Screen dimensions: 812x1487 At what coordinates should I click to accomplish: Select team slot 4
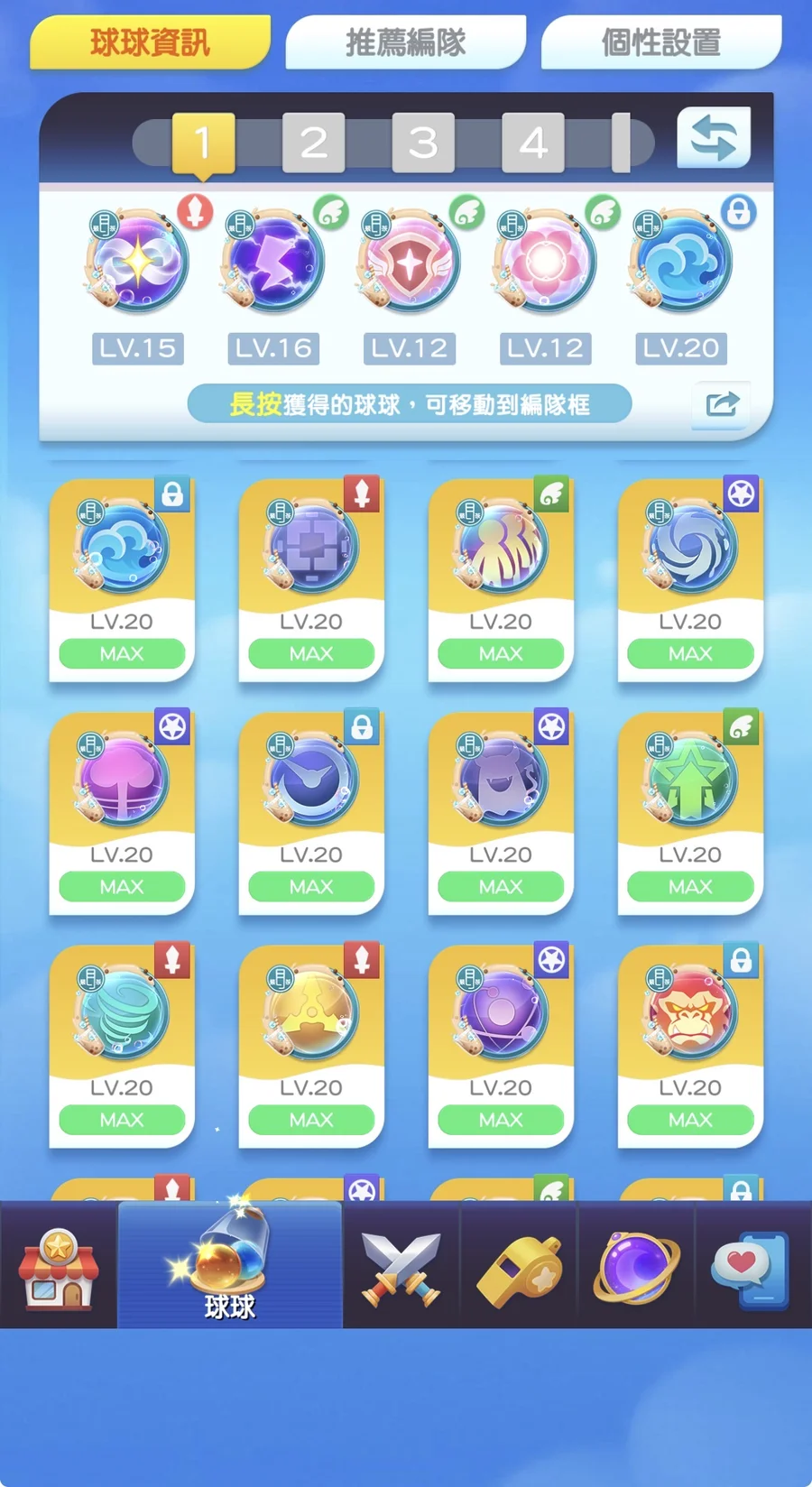point(533,143)
